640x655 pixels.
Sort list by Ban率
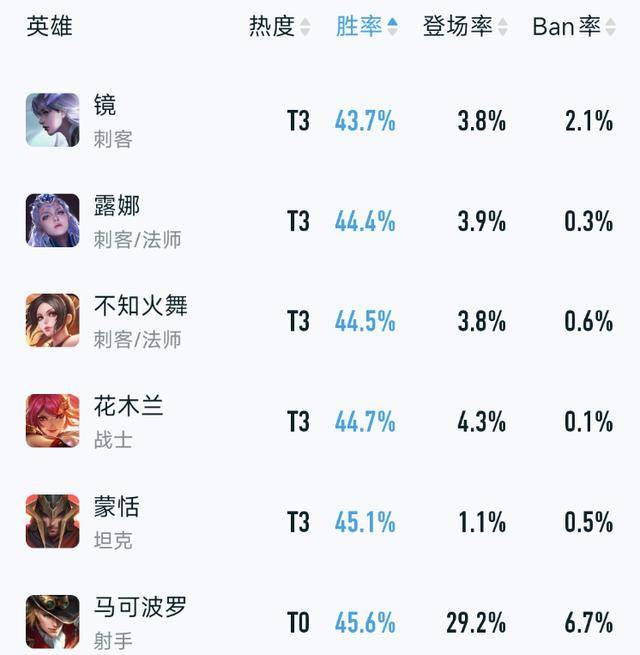[x=574, y=26]
